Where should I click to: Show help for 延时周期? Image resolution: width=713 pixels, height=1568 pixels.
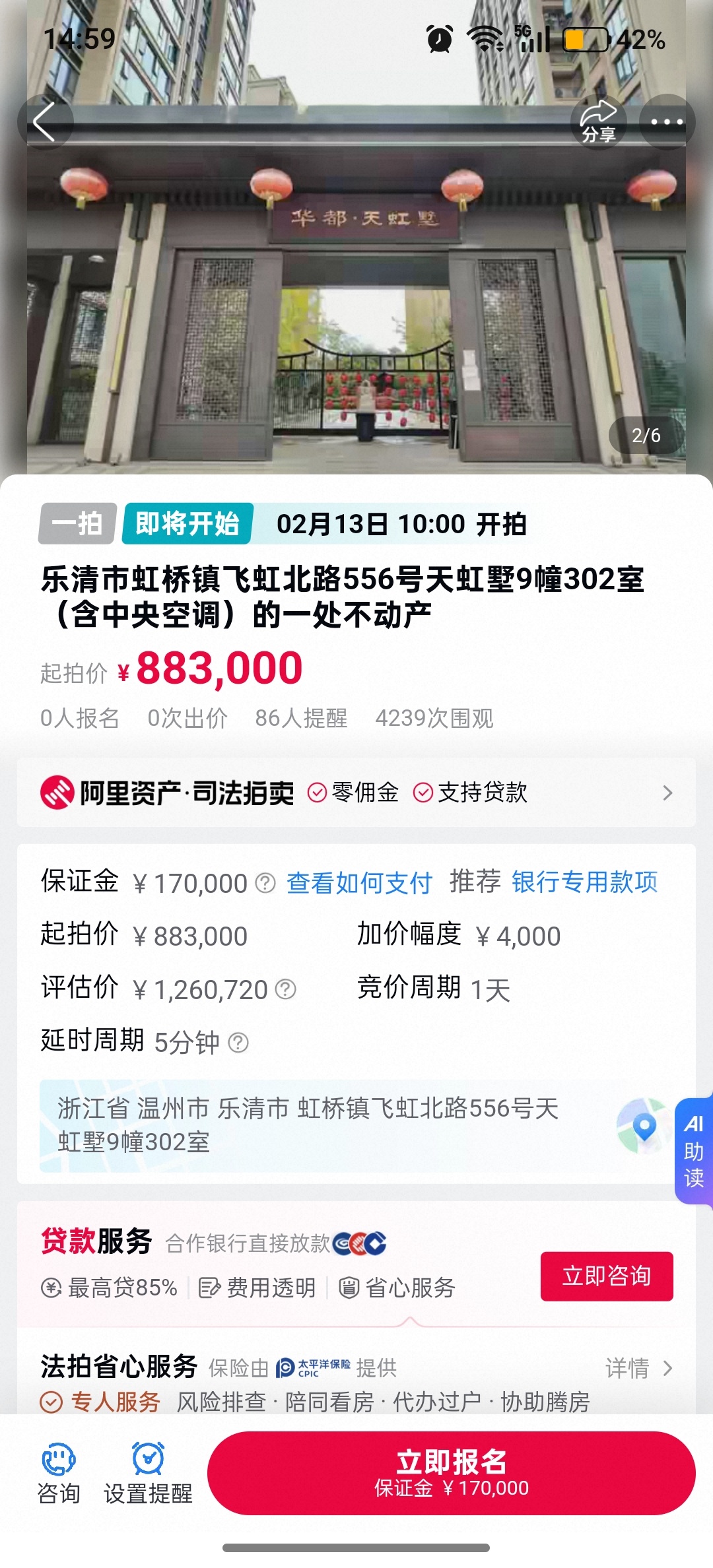238,1043
